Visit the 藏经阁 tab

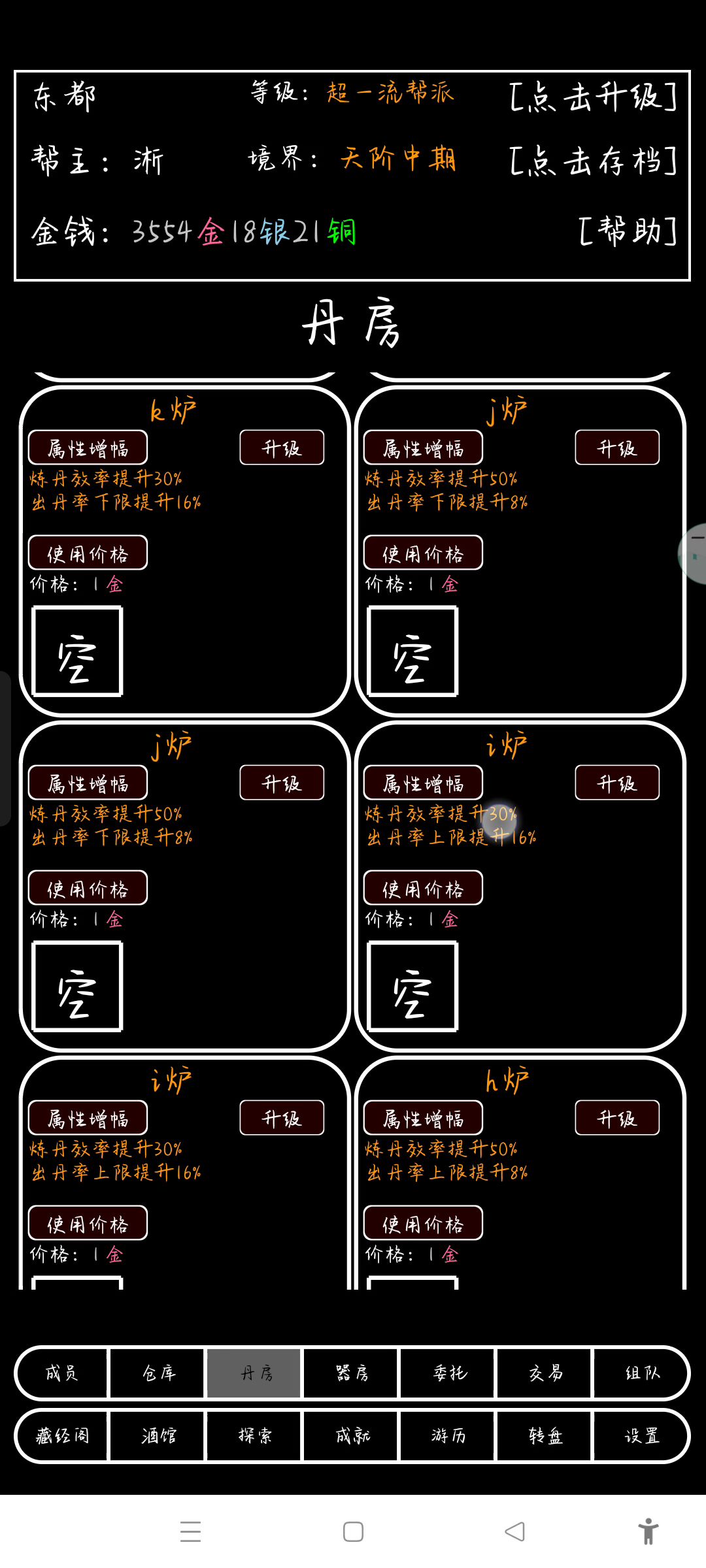point(62,1435)
